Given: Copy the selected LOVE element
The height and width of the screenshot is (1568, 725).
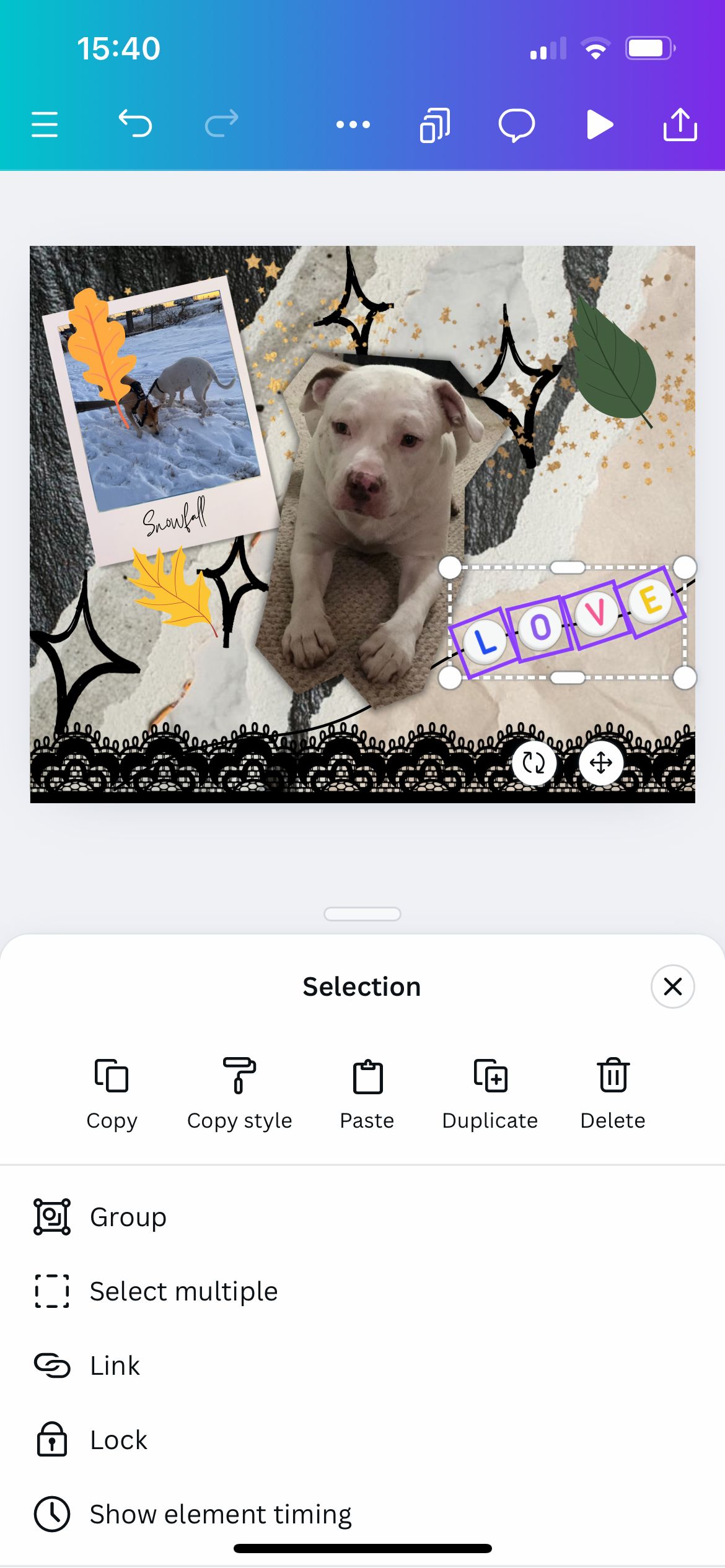Looking at the screenshot, I should (x=112, y=1092).
